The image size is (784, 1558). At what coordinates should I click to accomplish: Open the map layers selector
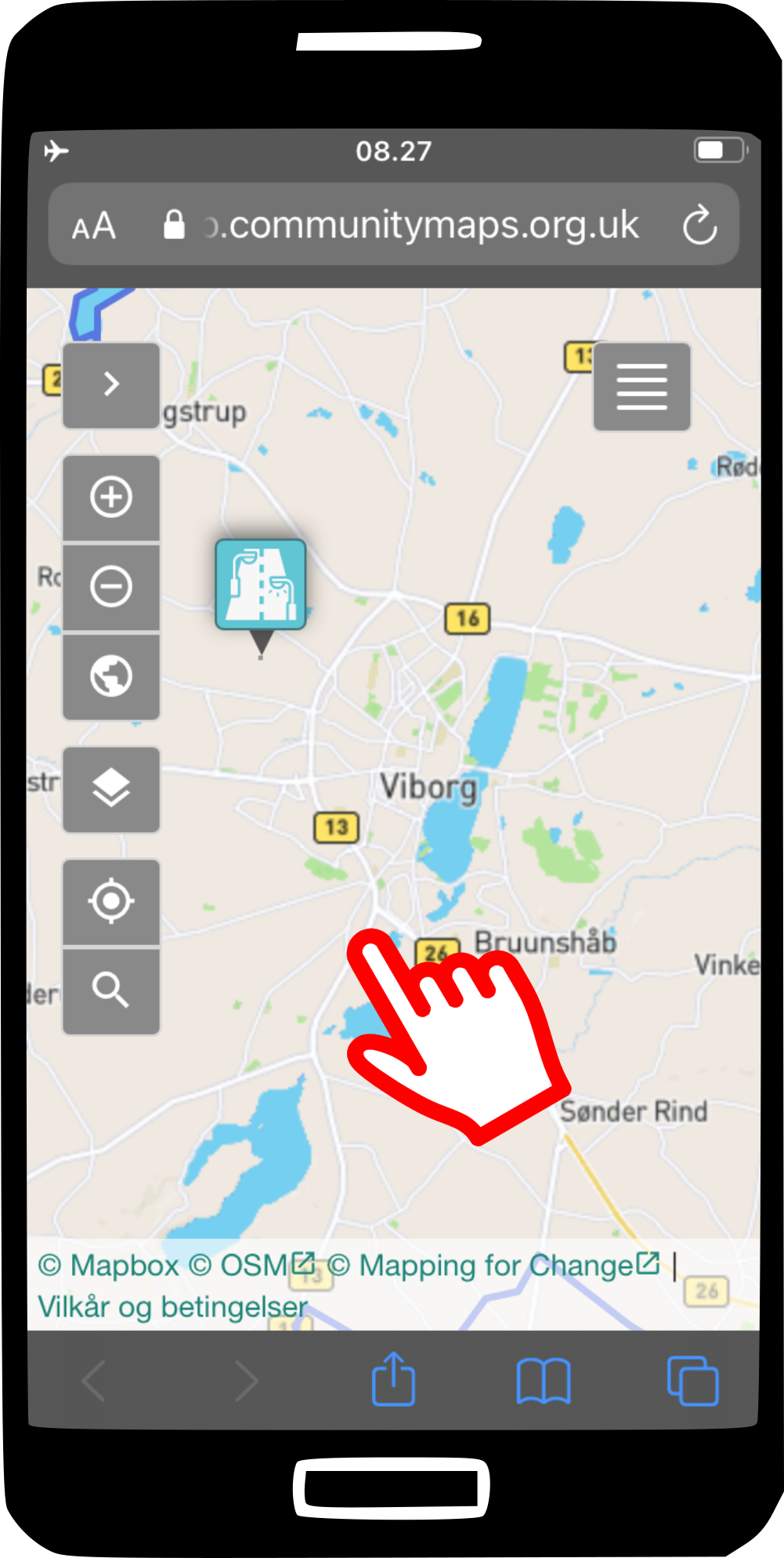click(x=111, y=788)
